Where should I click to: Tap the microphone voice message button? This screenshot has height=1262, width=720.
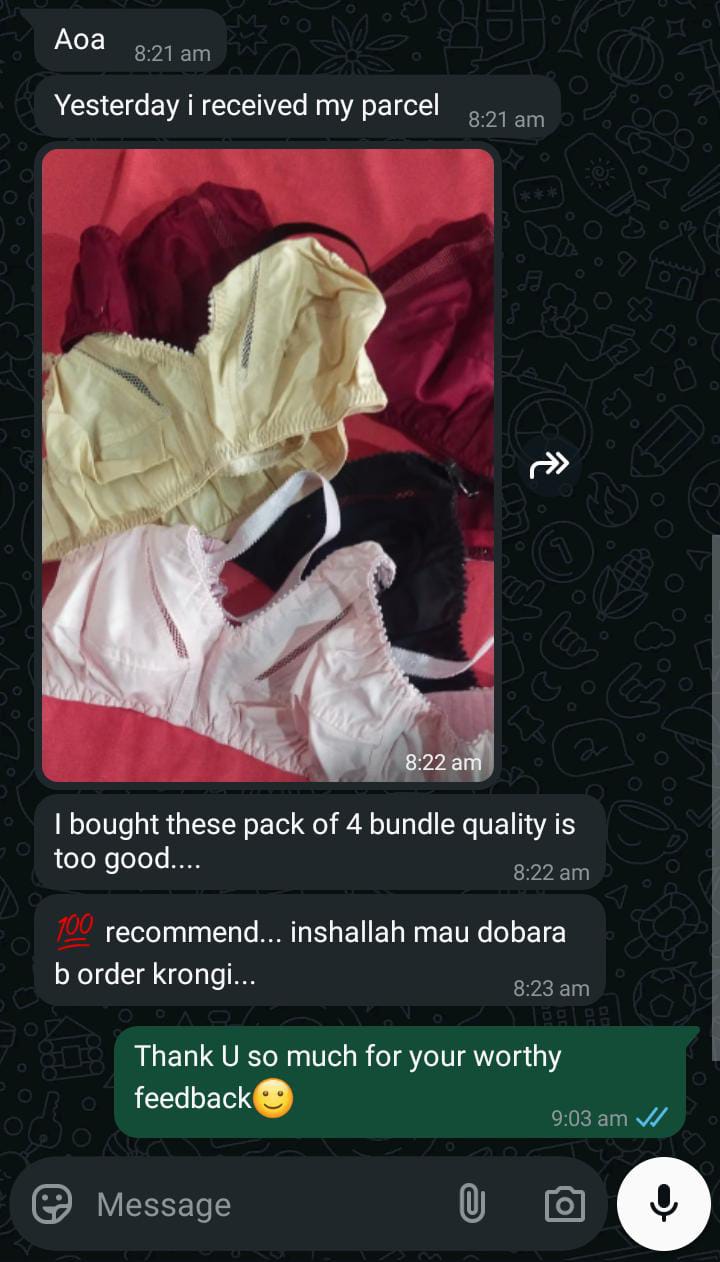click(x=664, y=1204)
